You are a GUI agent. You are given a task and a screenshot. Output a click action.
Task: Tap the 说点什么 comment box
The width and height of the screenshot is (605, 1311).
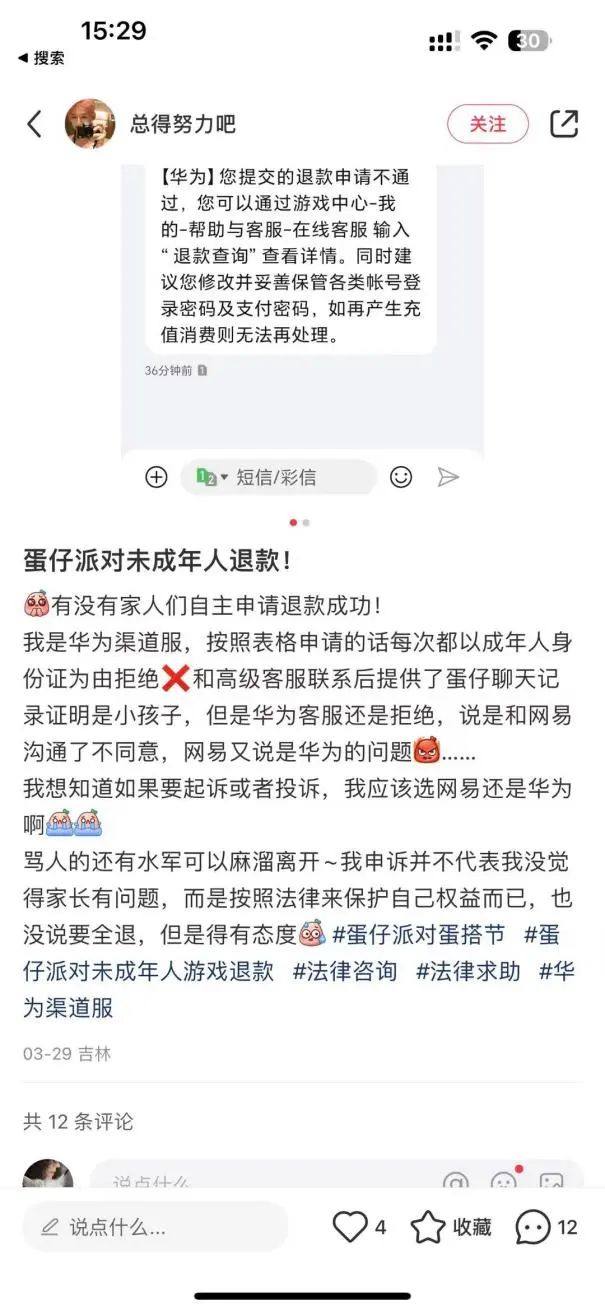click(x=155, y=1227)
